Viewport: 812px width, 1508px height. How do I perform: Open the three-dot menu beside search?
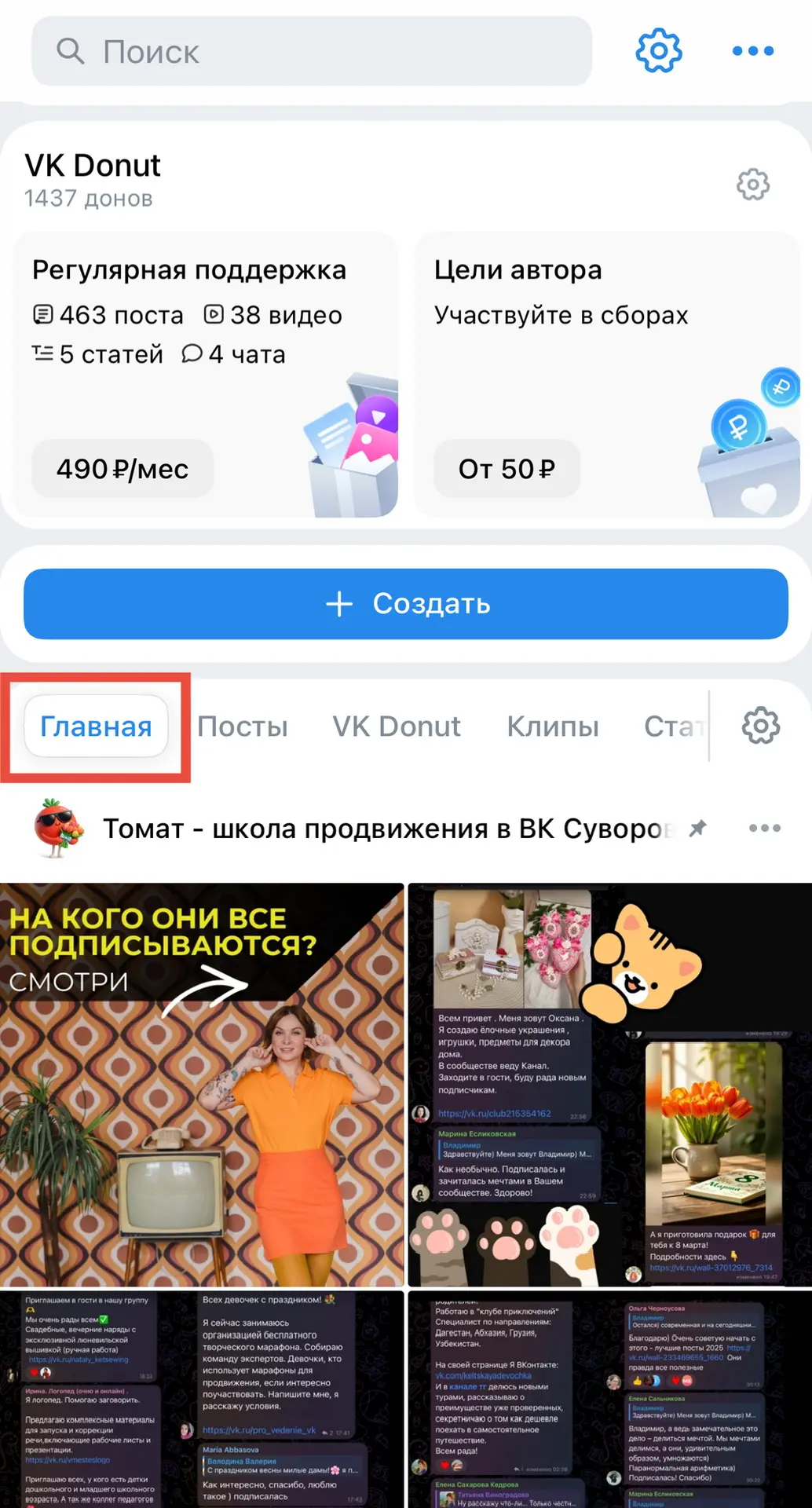752,51
